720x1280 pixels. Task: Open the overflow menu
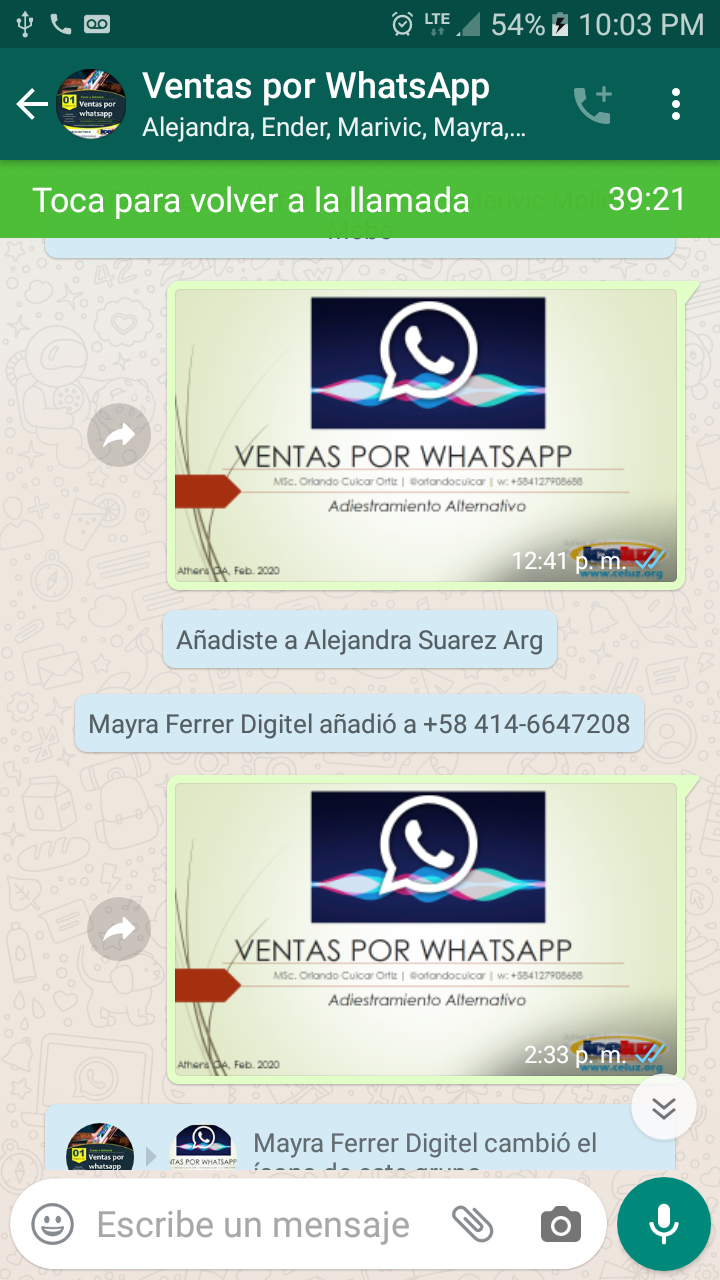(676, 104)
